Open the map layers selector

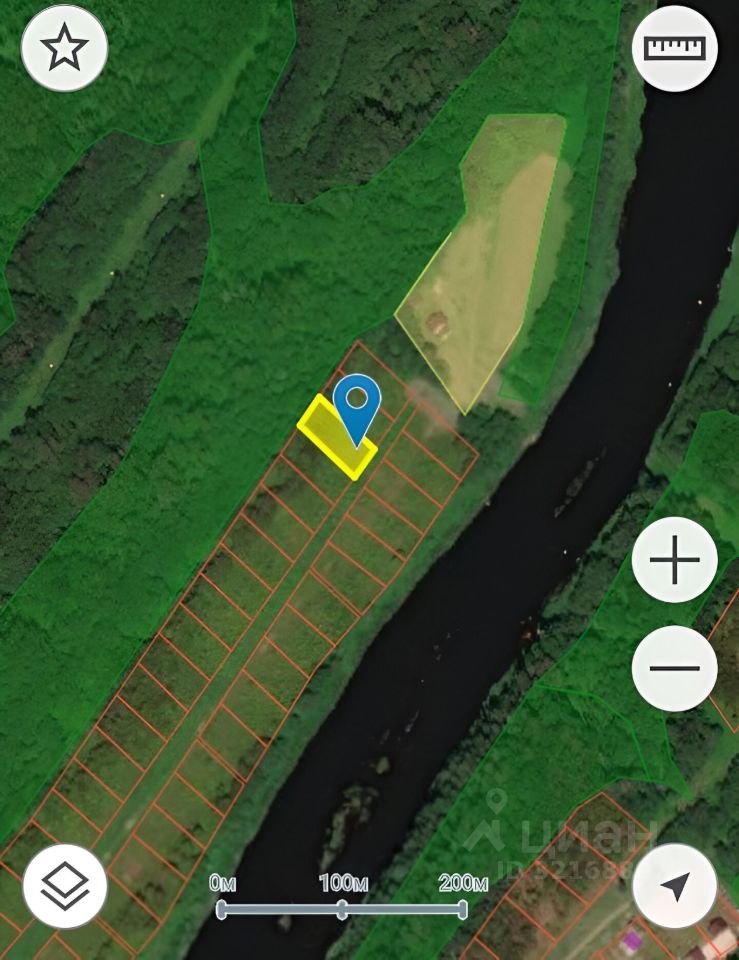pyautogui.click(x=65, y=886)
